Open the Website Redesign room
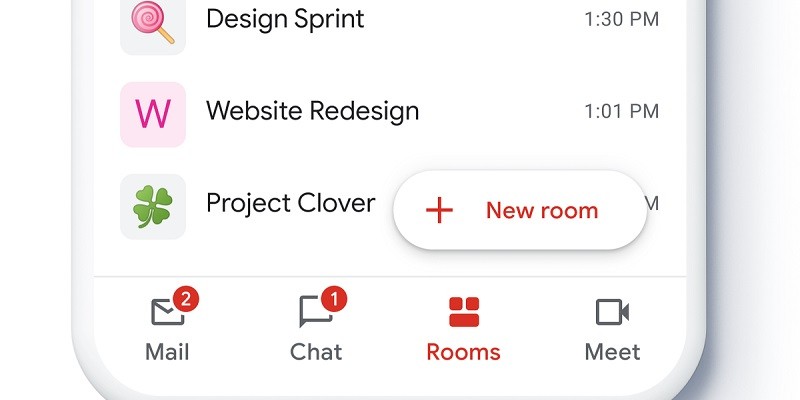 (312, 111)
